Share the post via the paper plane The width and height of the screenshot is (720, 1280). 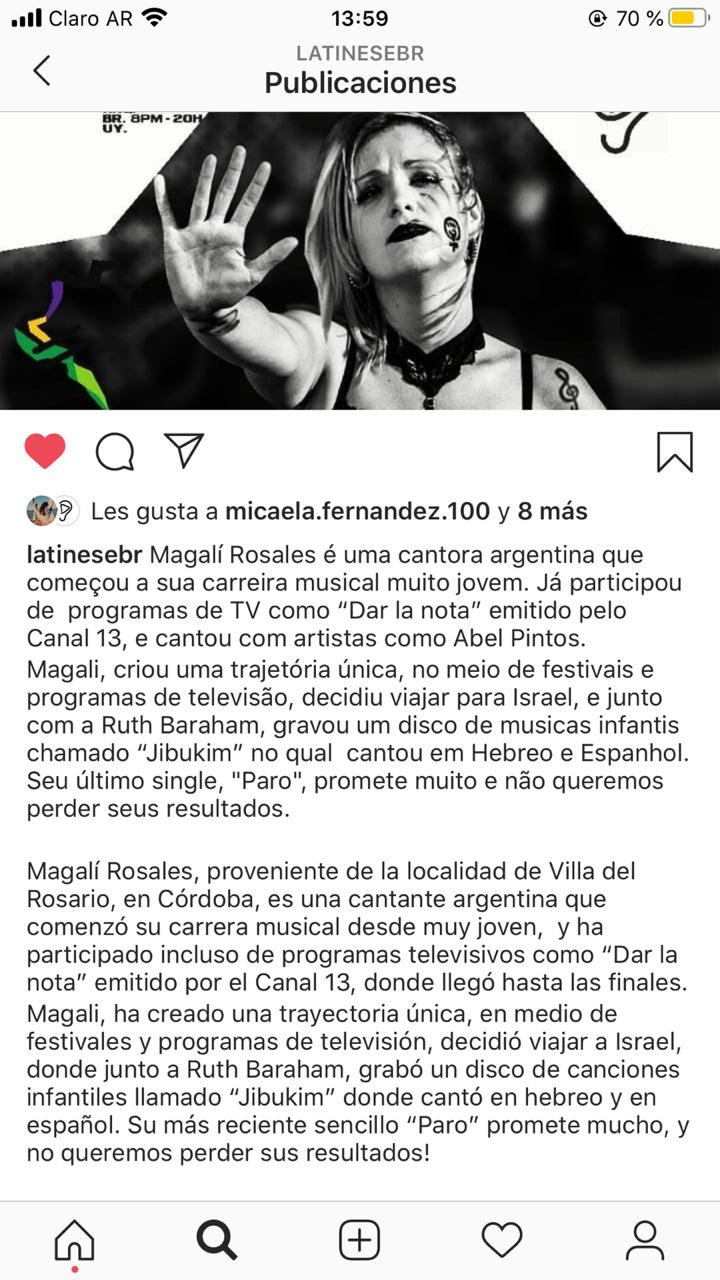[x=184, y=451]
